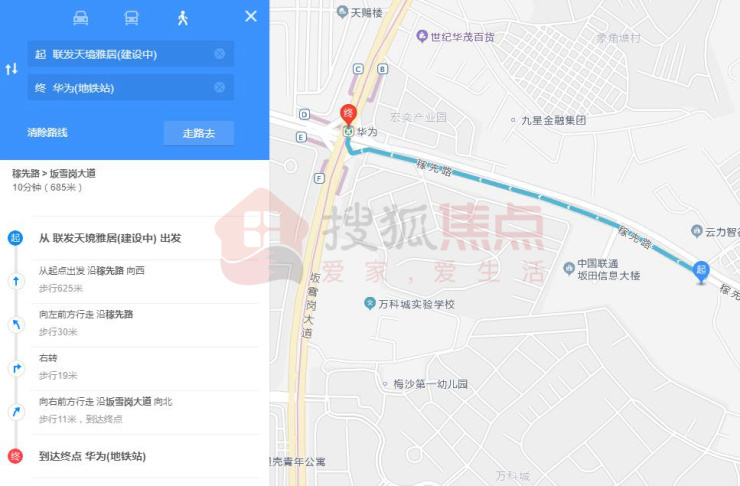This screenshot has width=740, height=486.
Task: Clear the start point field
Action: [x=219, y=54]
